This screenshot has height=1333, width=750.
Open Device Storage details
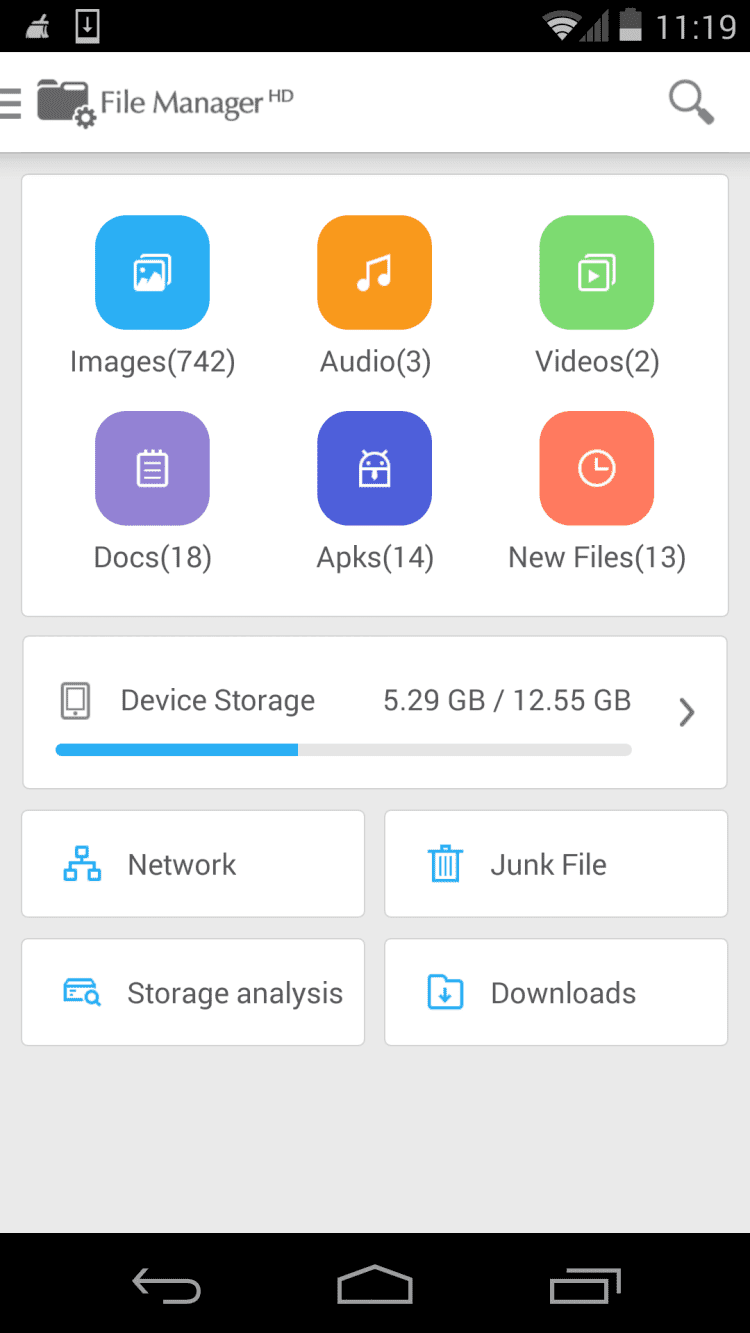(375, 712)
